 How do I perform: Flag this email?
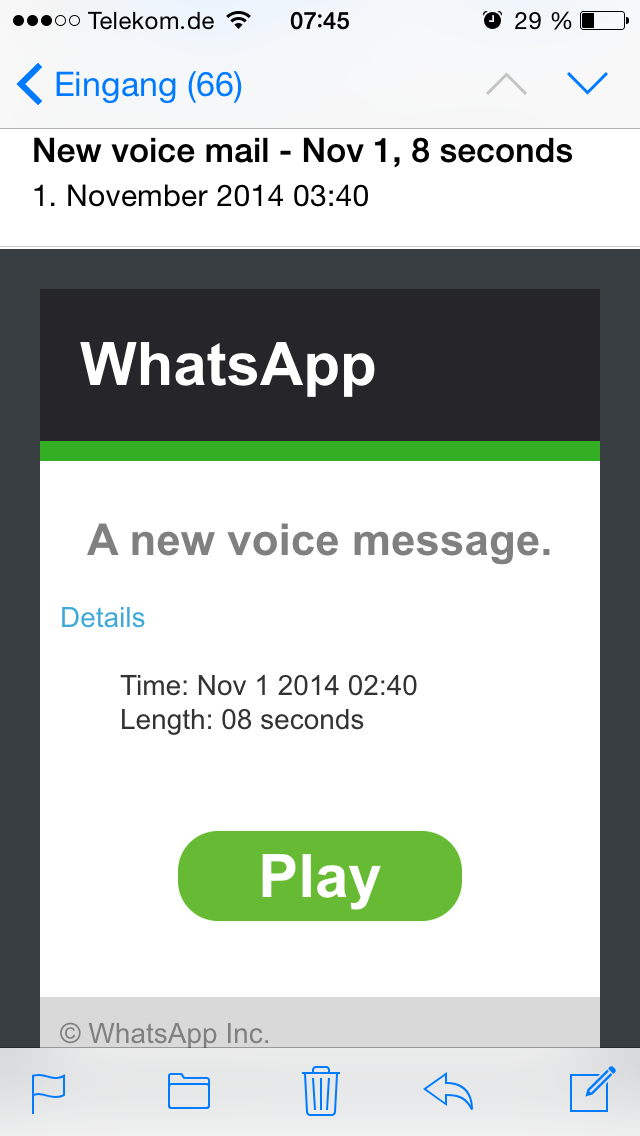(x=48, y=1092)
